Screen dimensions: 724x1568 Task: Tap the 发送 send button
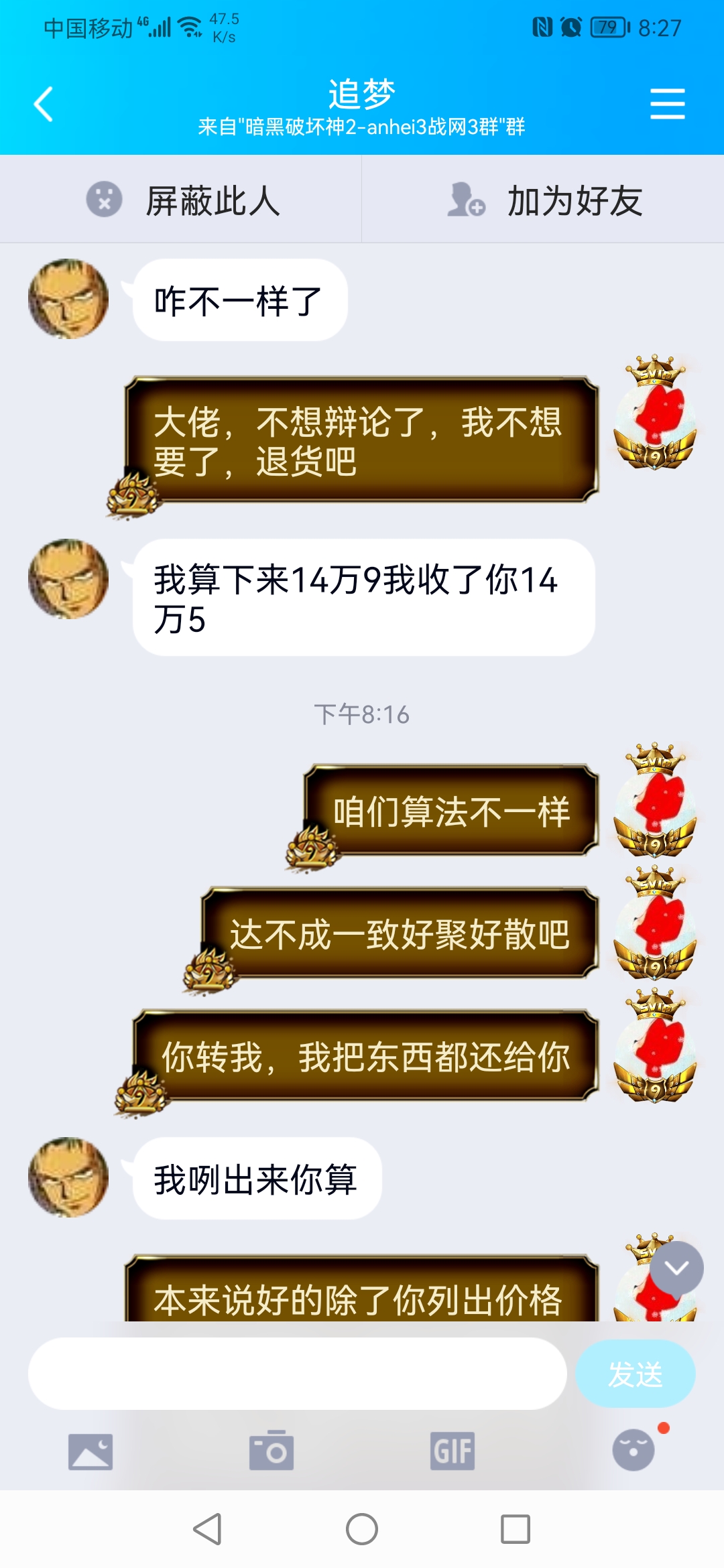coord(635,1374)
